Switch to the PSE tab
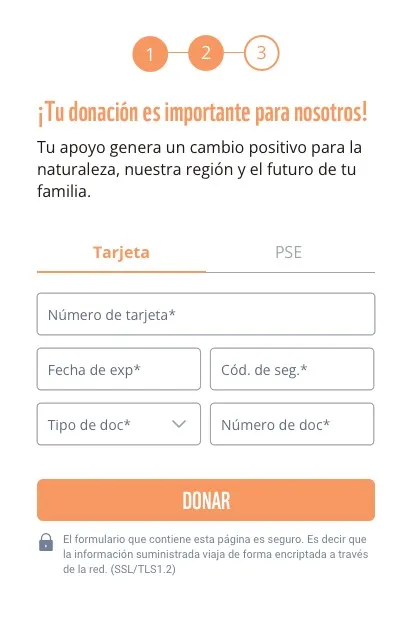 [288, 252]
